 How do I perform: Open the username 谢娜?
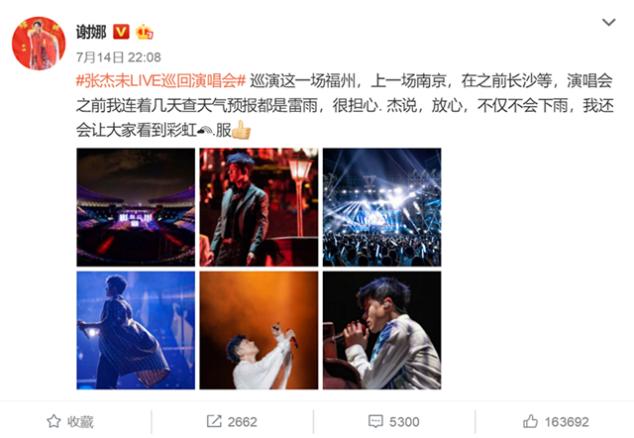(91, 32)
